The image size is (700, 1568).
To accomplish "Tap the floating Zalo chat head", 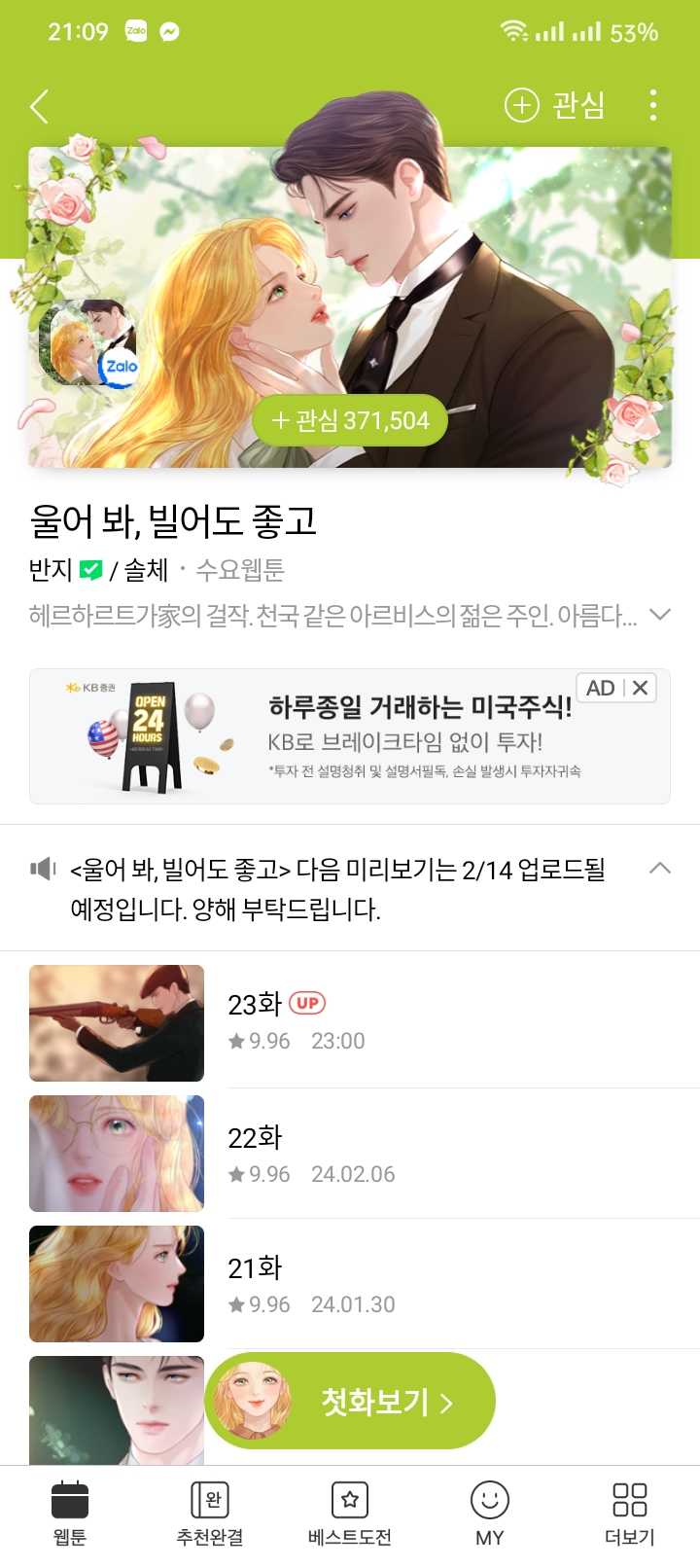I will pyautogui.click(x=88, y=343).
